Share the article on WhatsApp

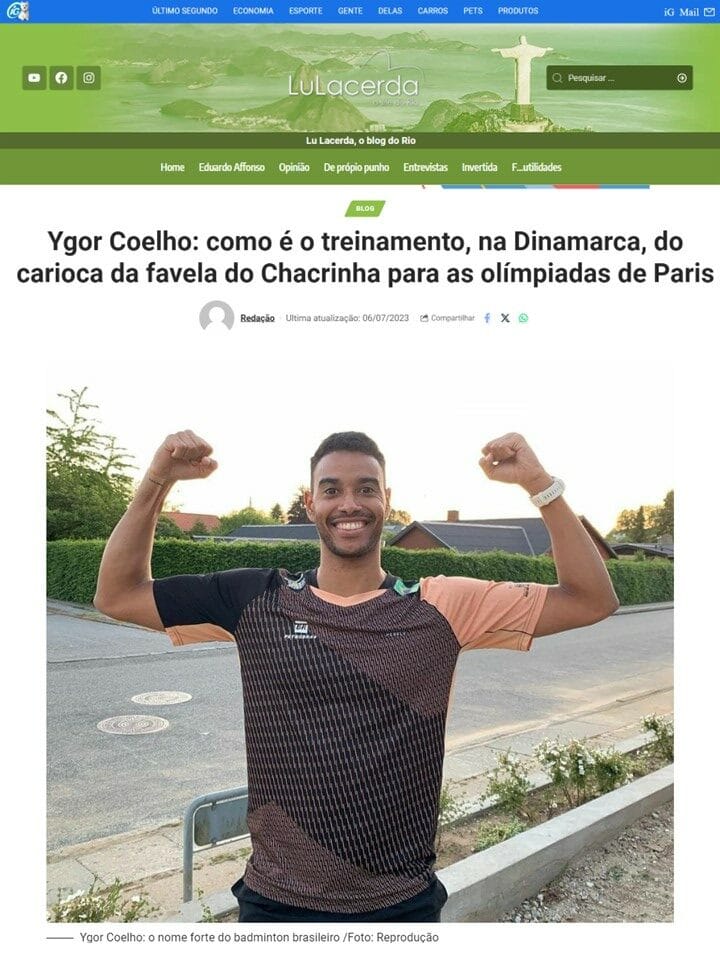pos(523,318)
